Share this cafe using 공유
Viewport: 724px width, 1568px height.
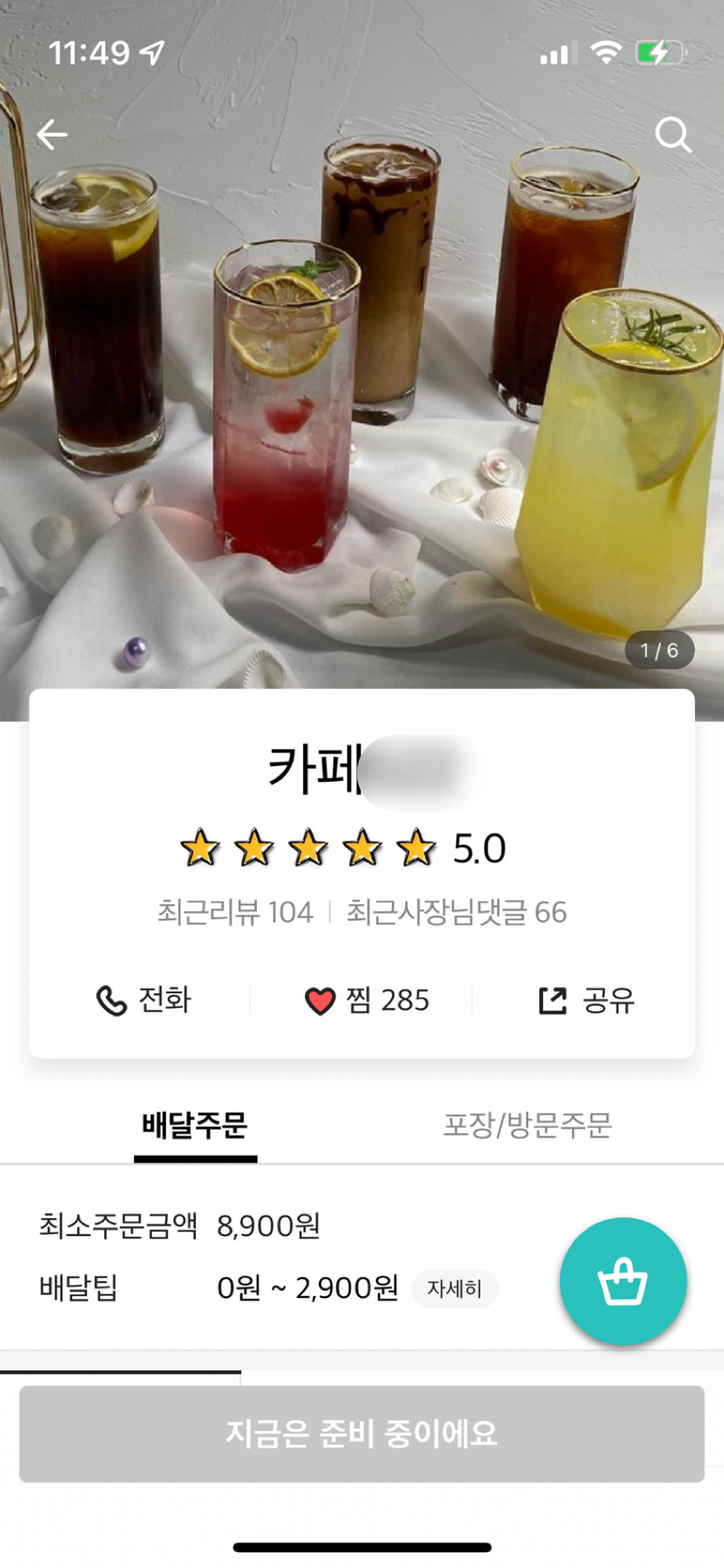587,1000
